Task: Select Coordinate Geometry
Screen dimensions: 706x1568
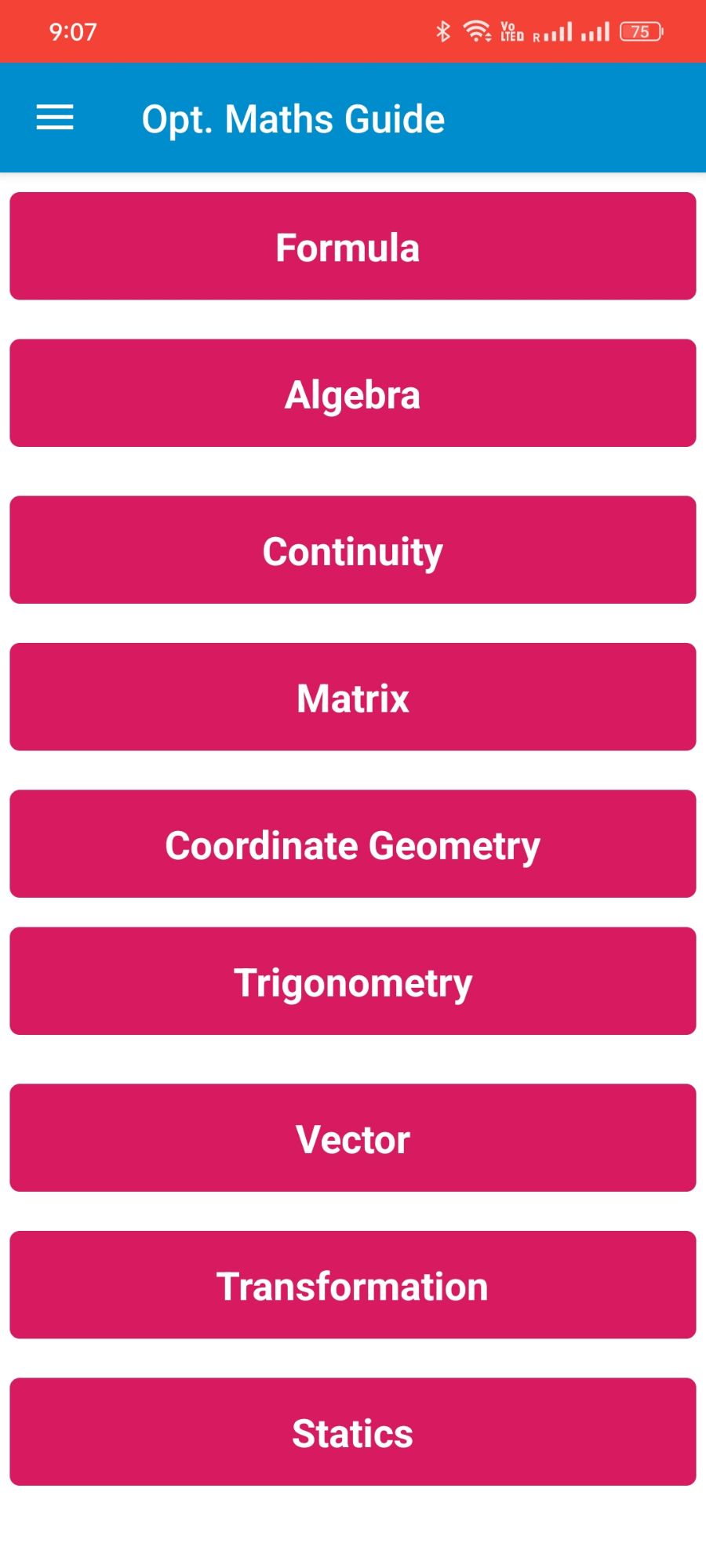Action: click(x=352, y=844)
